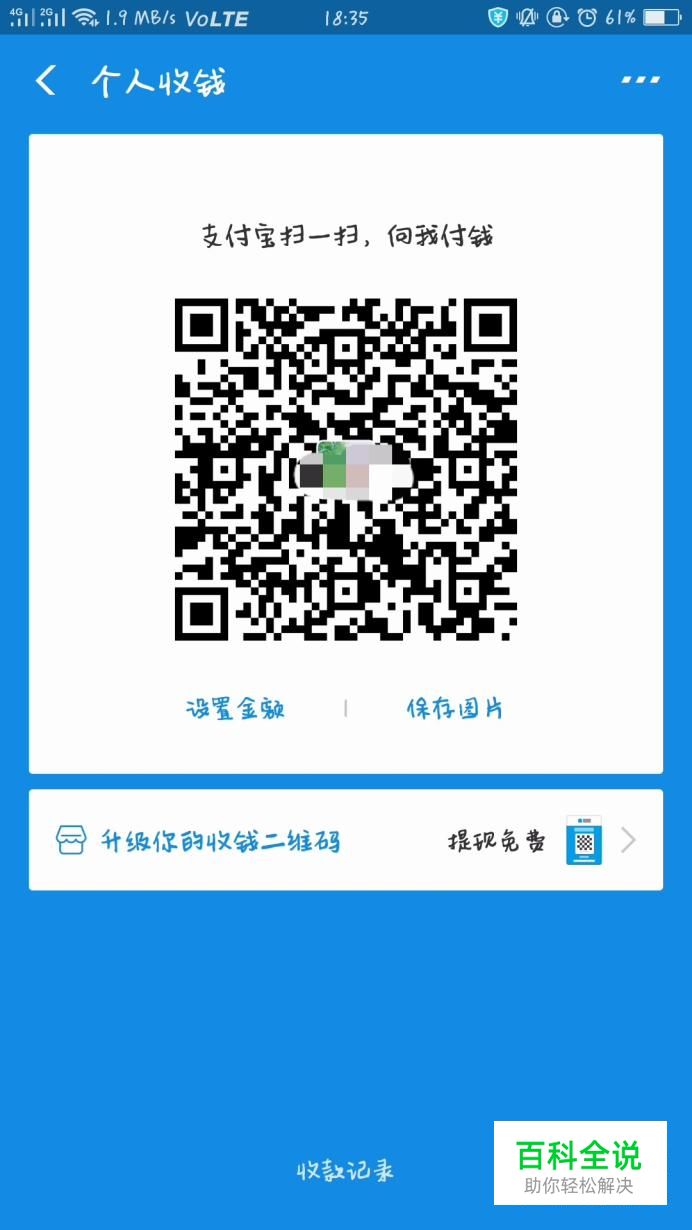View 收款记录 payment records
This screenshot has height=1230, width=692.
(x=345, y=1171)
